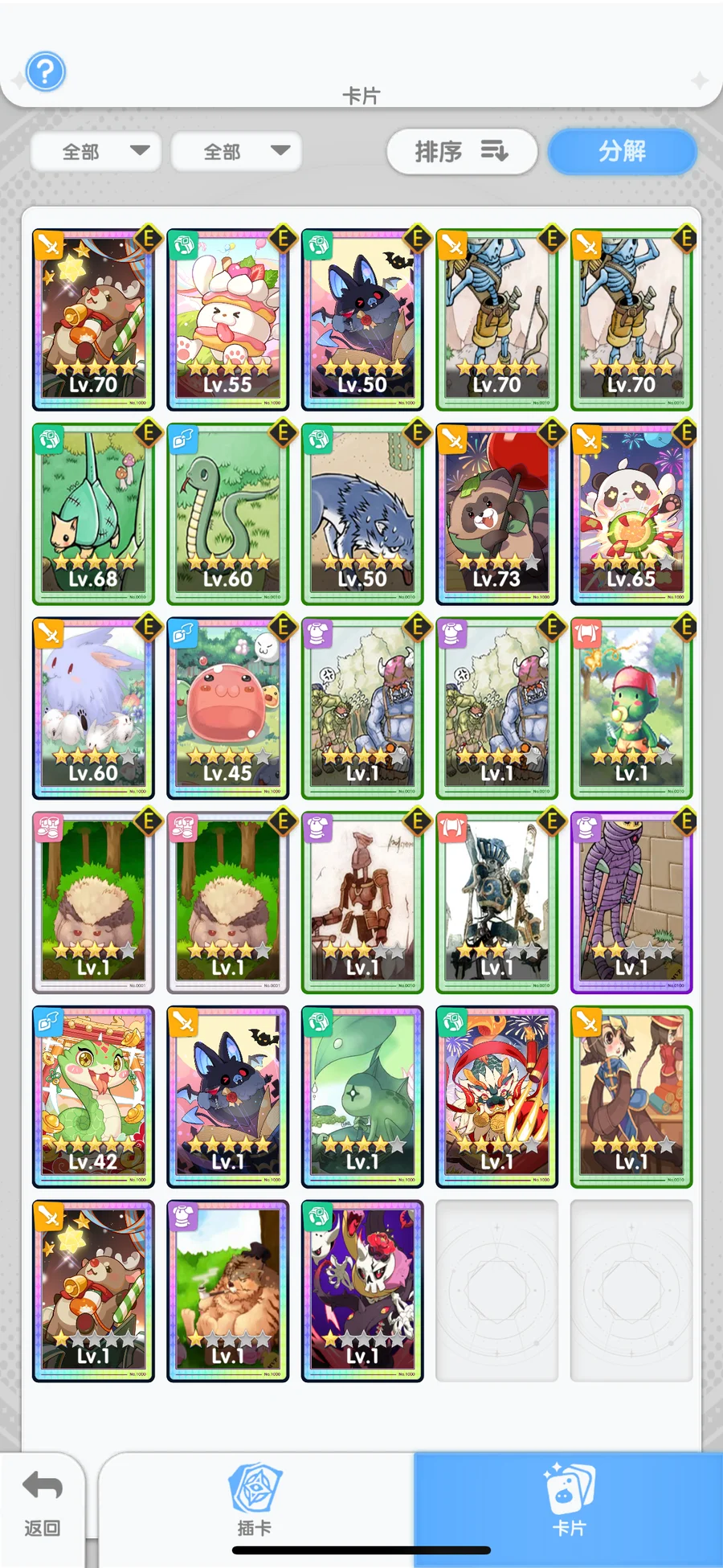Select the 卡片 tab at the bottom
Viewport: 723px width, 1568px height.
(569, 1500)
